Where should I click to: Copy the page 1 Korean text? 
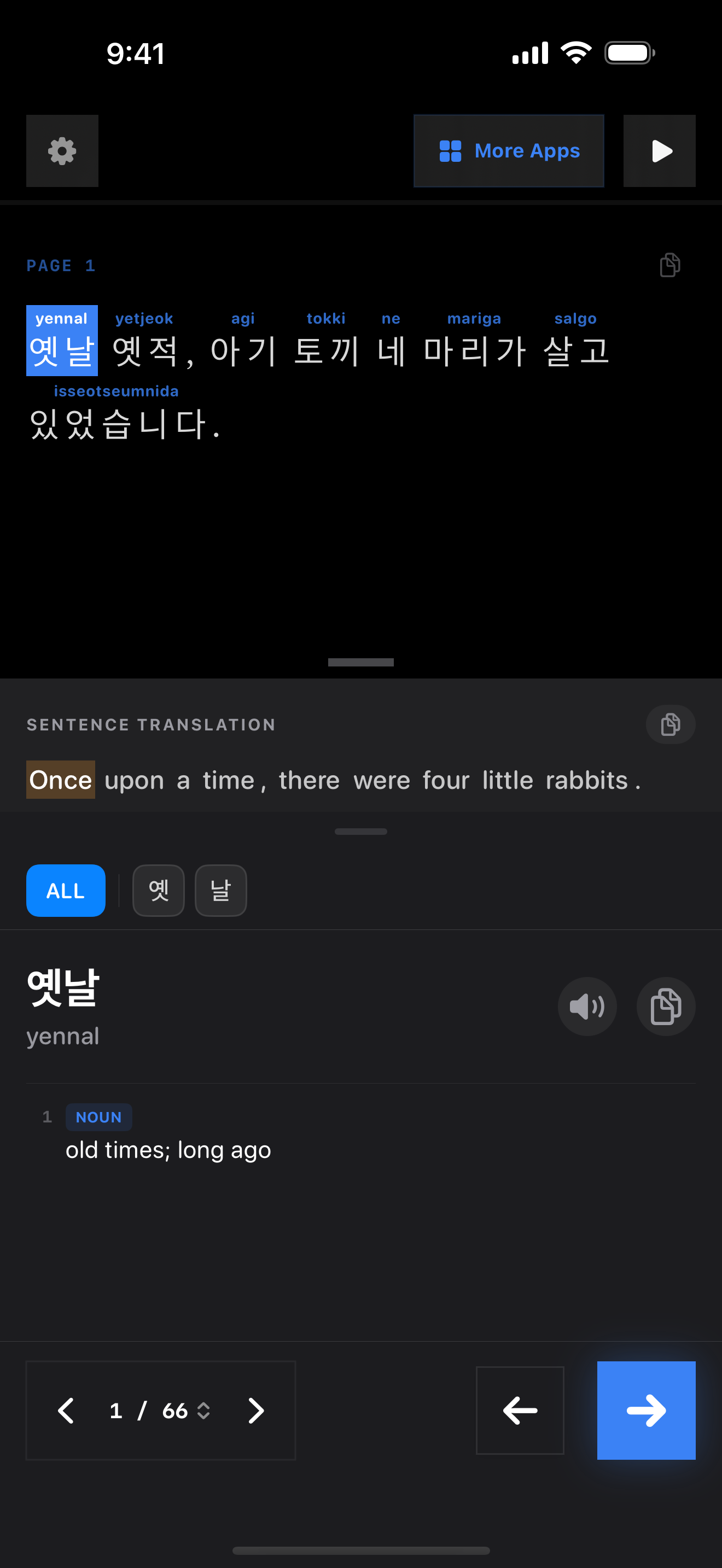pyautogui.click(x=669, y=265)
